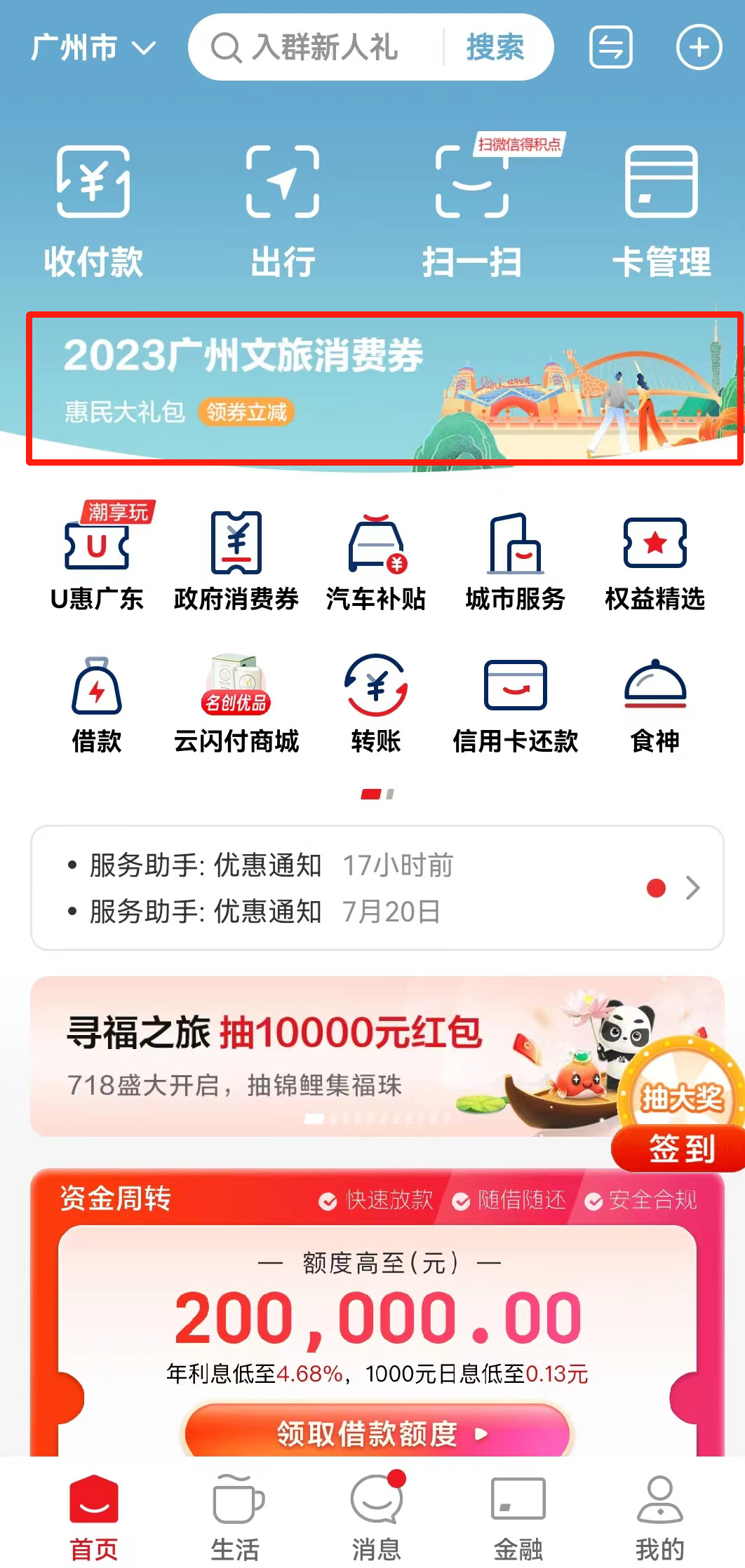This screenshot has width=745, height=1568.
Task: Tap 领取借款额度 button
Action: pyautogui.click(x=377, y=1433)
